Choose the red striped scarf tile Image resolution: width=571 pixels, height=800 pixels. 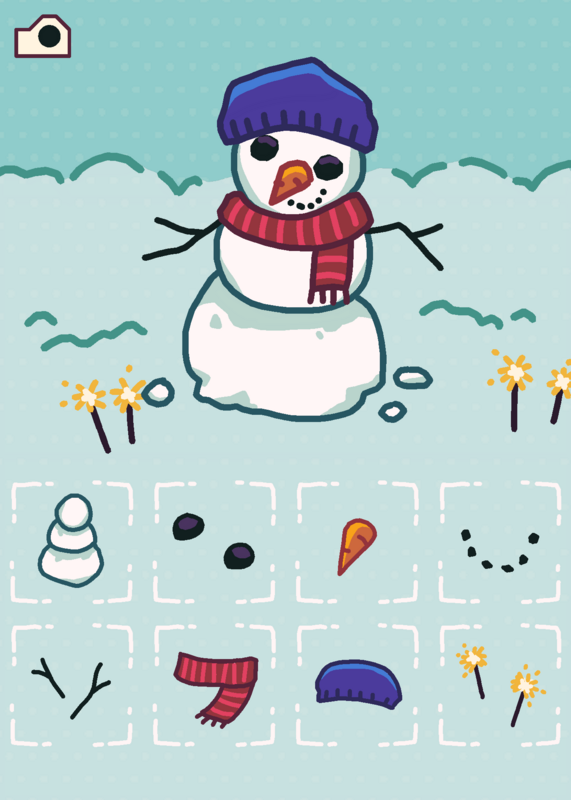point(214,685)
